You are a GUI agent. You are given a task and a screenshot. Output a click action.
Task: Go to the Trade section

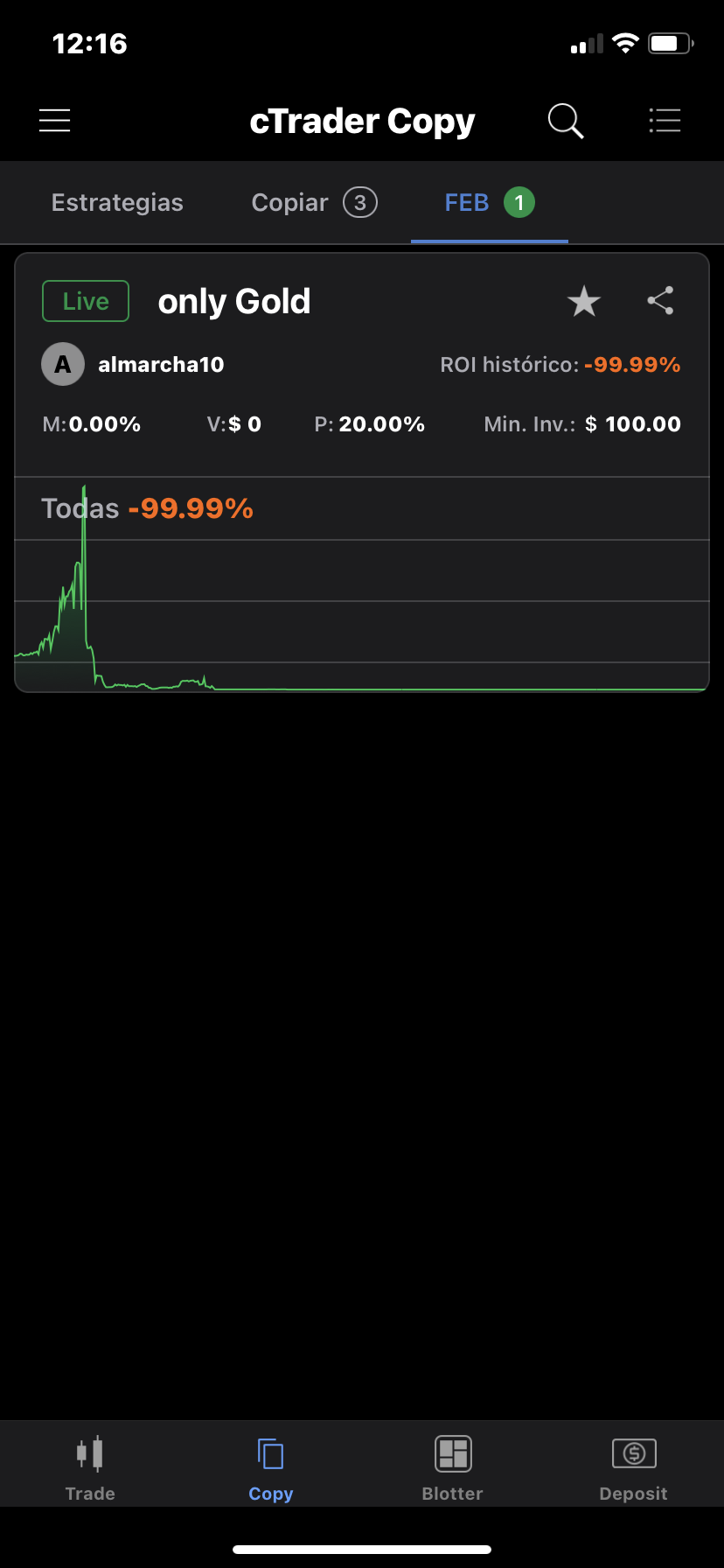click(x=90, y=1469)
